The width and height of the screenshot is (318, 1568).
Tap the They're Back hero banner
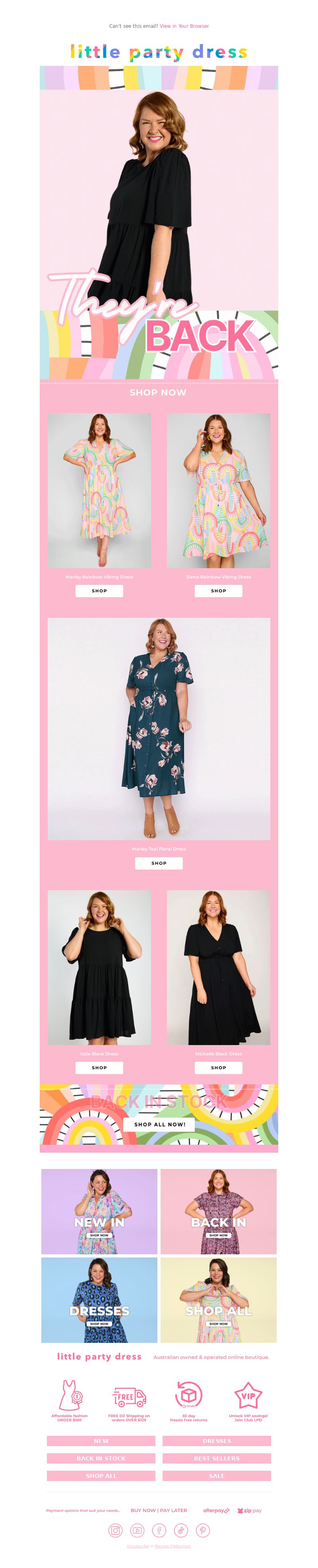click(x=158, y=231)
